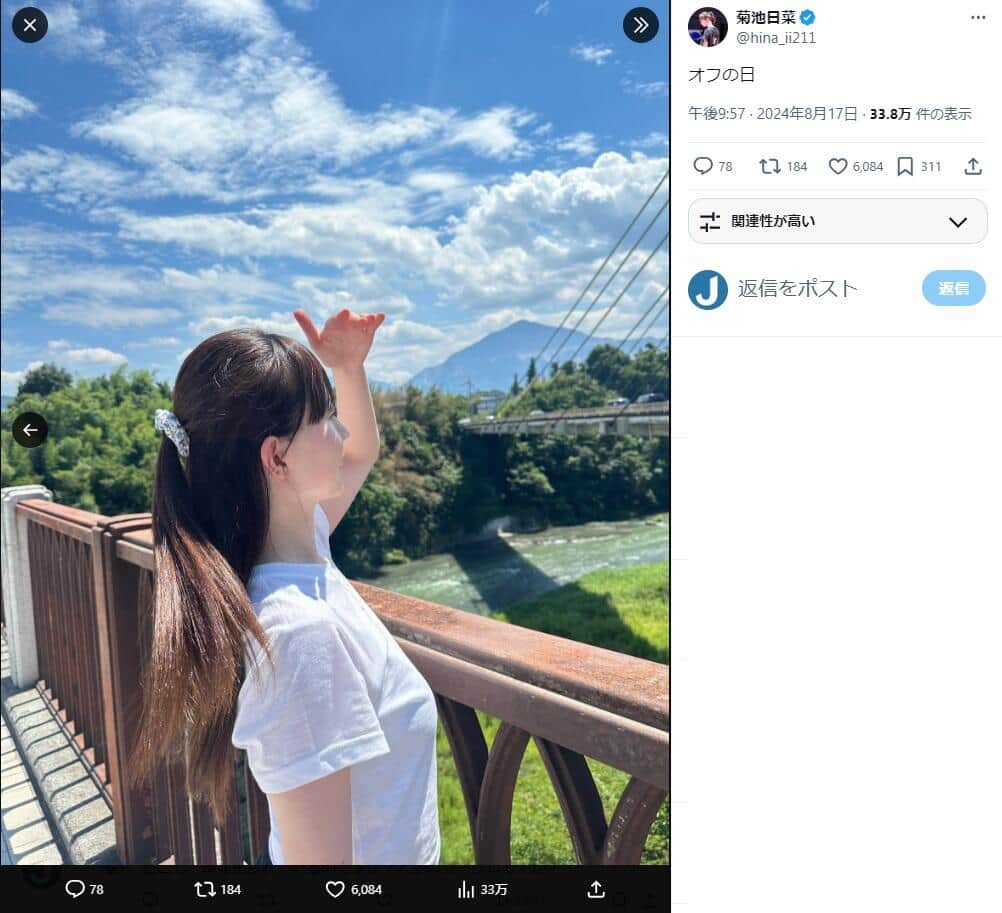1002x913 pixels.
Task: Open 菊池日菜's profile avatar
Action: [707, 27]
